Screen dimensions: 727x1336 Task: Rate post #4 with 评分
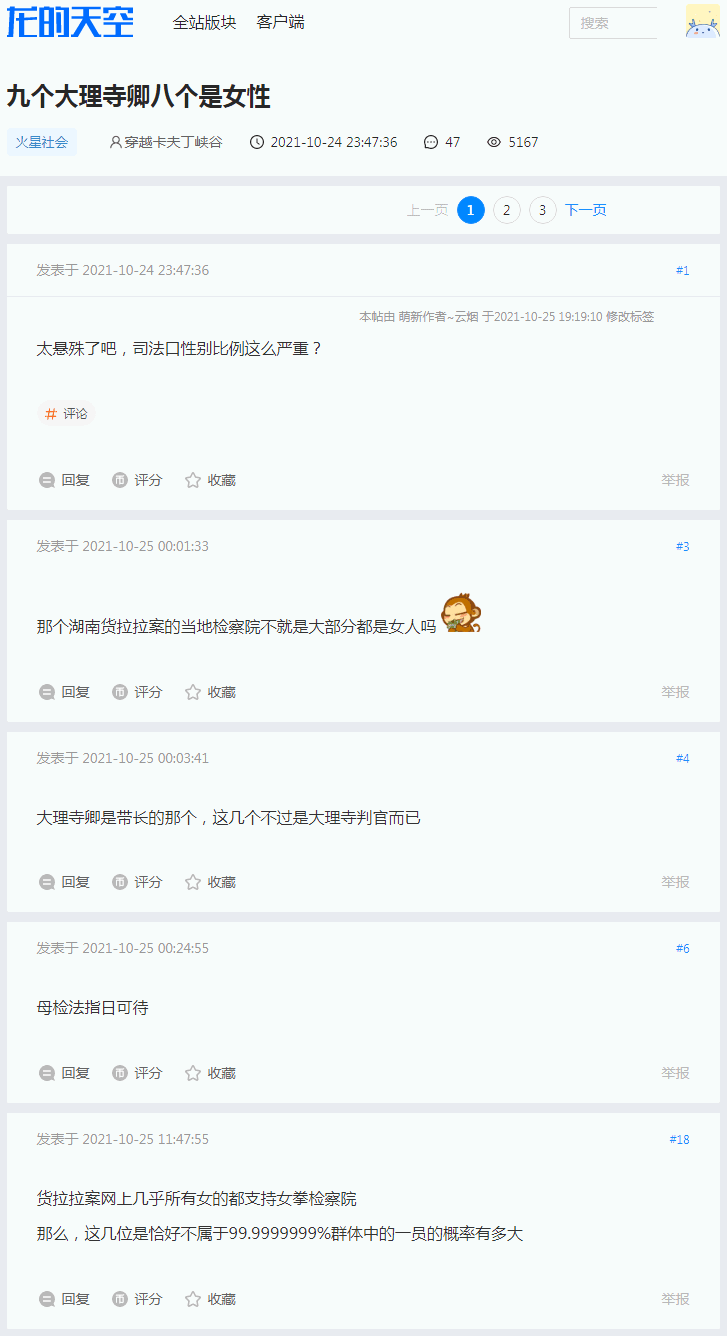click(x=138, y=882)
